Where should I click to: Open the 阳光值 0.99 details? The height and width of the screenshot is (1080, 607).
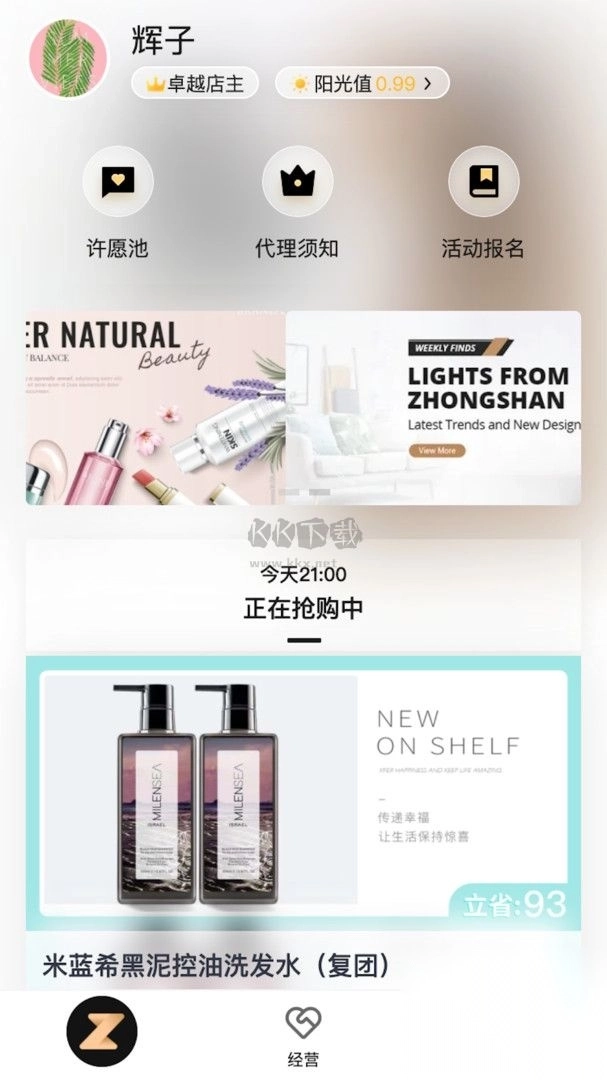(362, 84)
